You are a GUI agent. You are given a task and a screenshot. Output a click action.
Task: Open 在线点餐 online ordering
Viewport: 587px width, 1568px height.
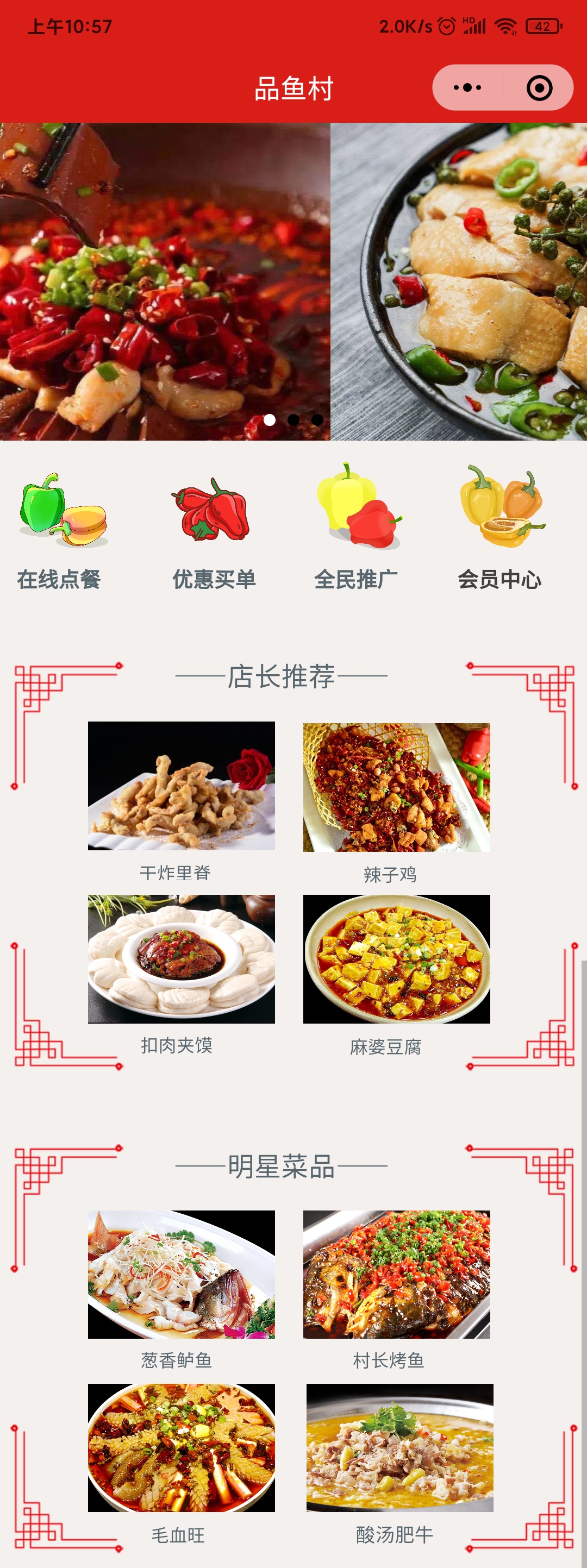(x=61, y=530)
